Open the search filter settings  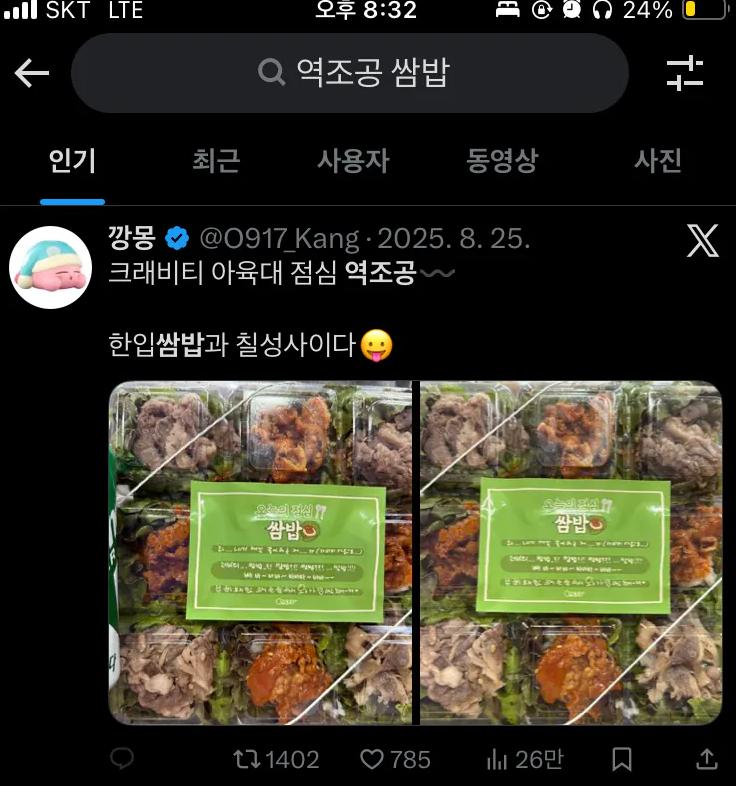coord(685,73)
